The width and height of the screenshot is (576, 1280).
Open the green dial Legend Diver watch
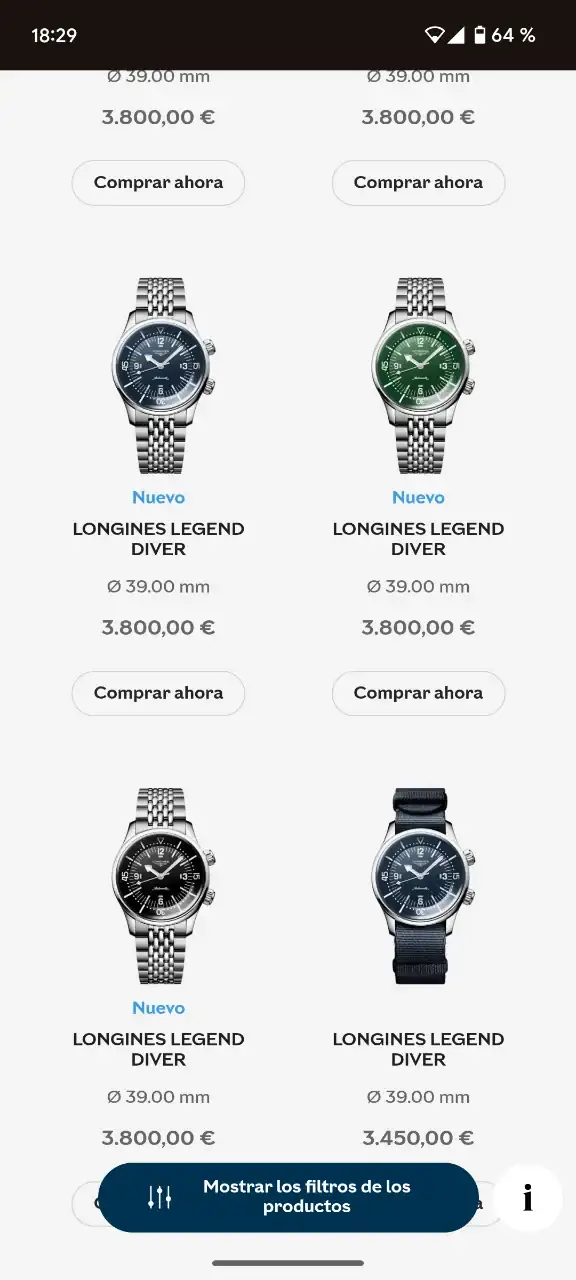click(x=418, y=375)
